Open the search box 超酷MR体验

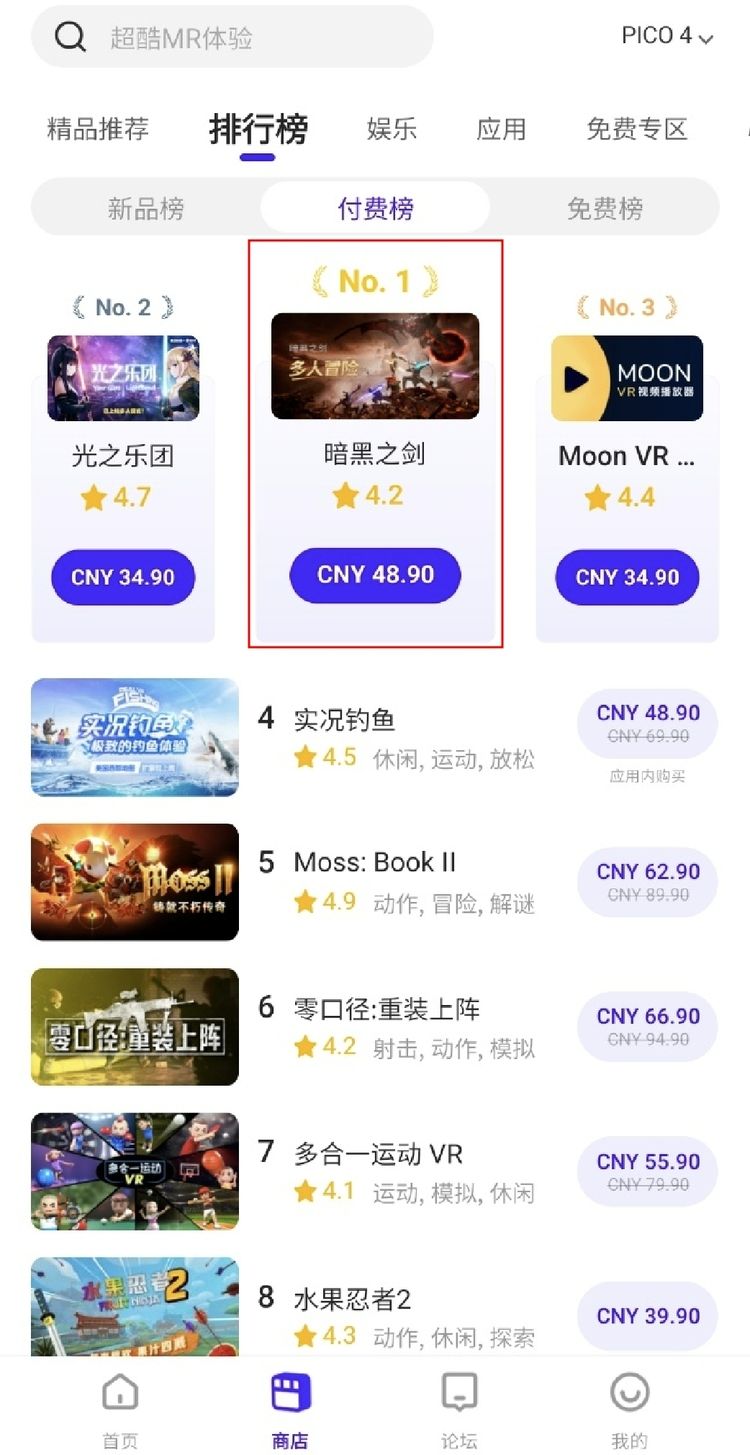point(232,38)
